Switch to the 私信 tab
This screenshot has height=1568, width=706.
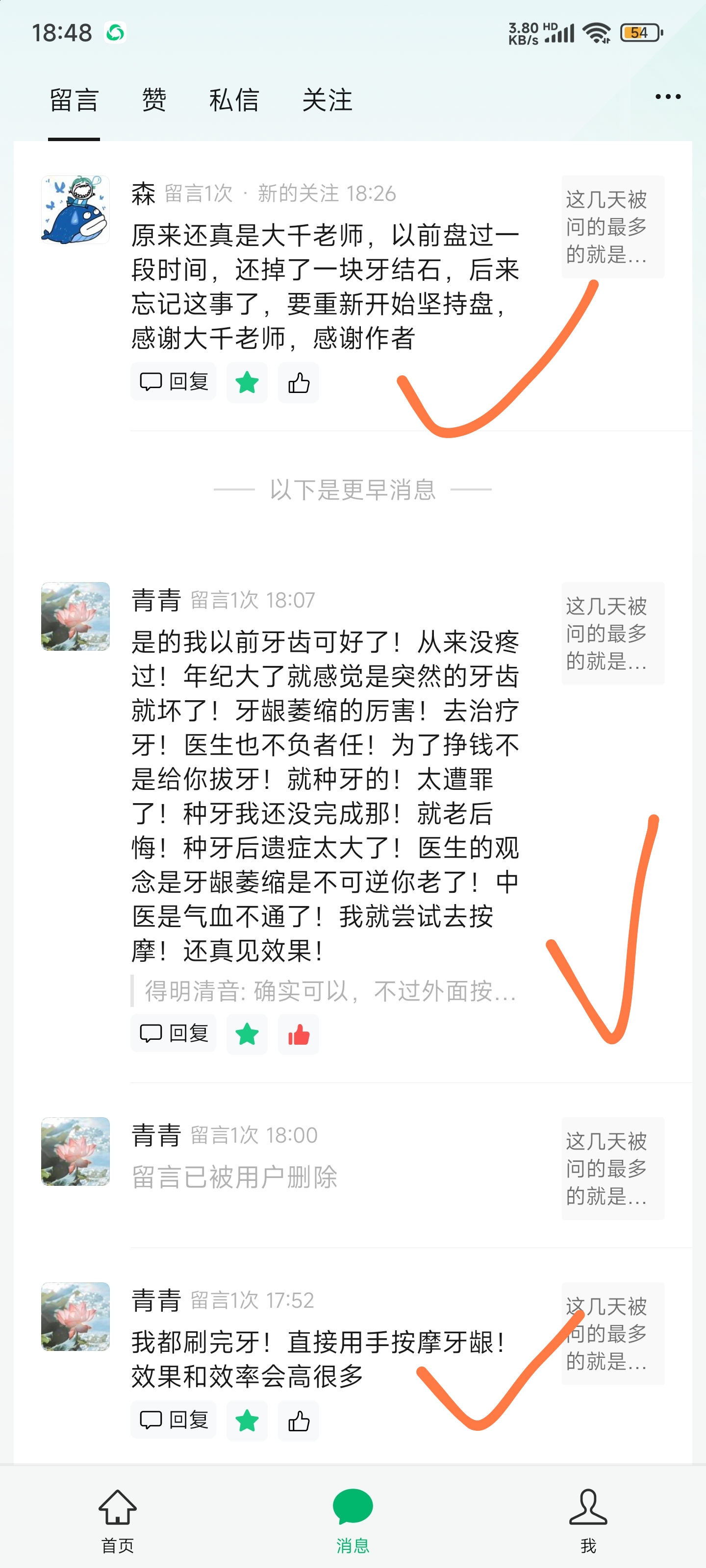tap(234, 100)
